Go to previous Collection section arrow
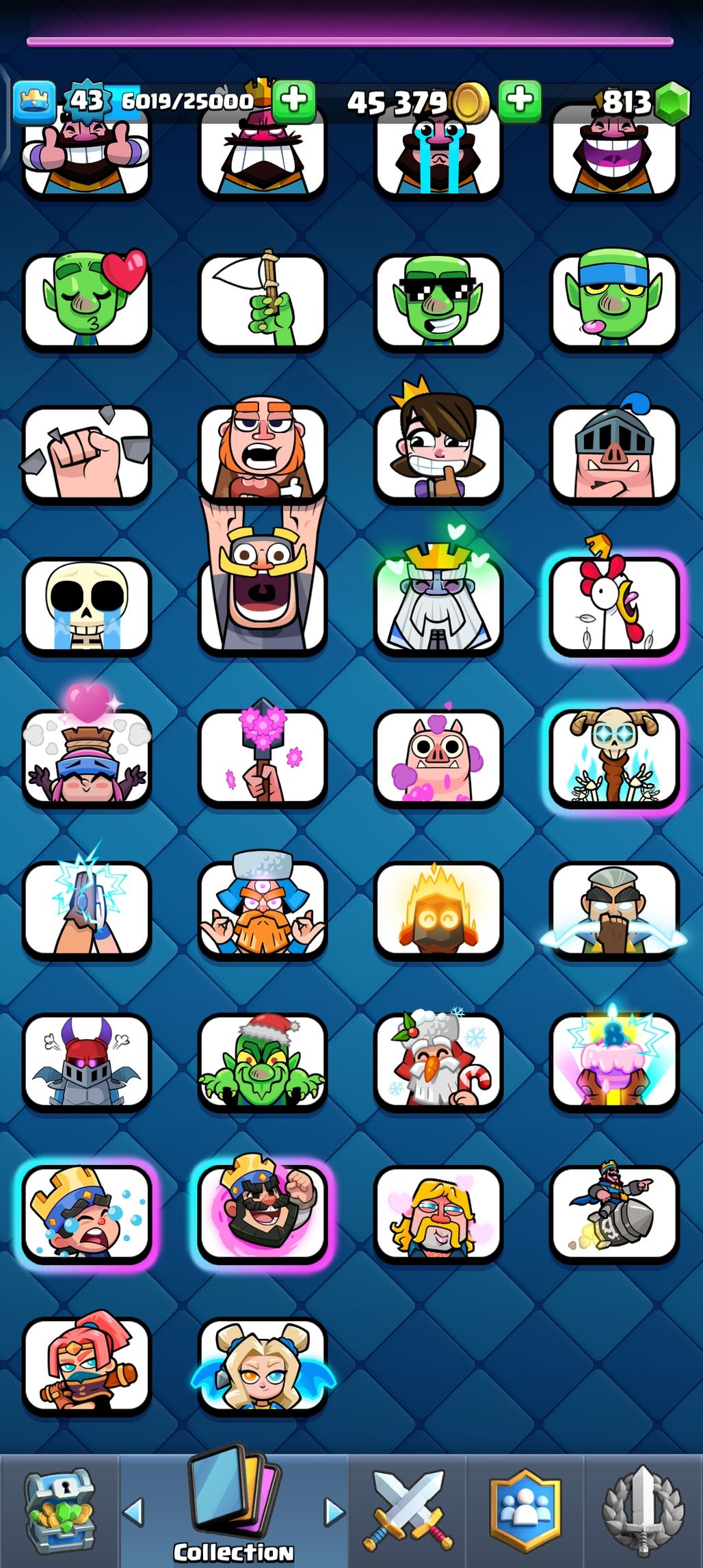The height and width of the screenshot is (1568, 703). (134, 1512)
